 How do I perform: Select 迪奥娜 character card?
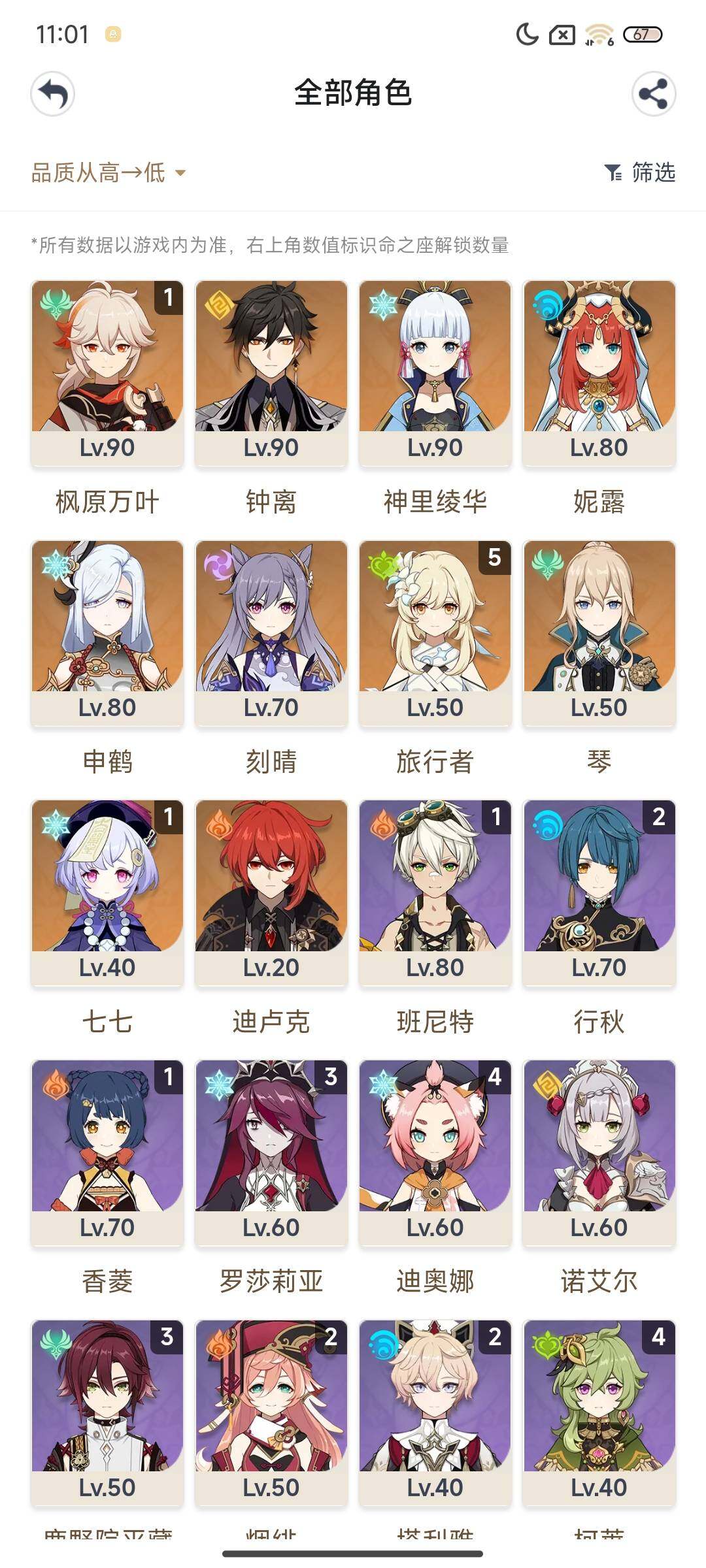coord(435,1152)
